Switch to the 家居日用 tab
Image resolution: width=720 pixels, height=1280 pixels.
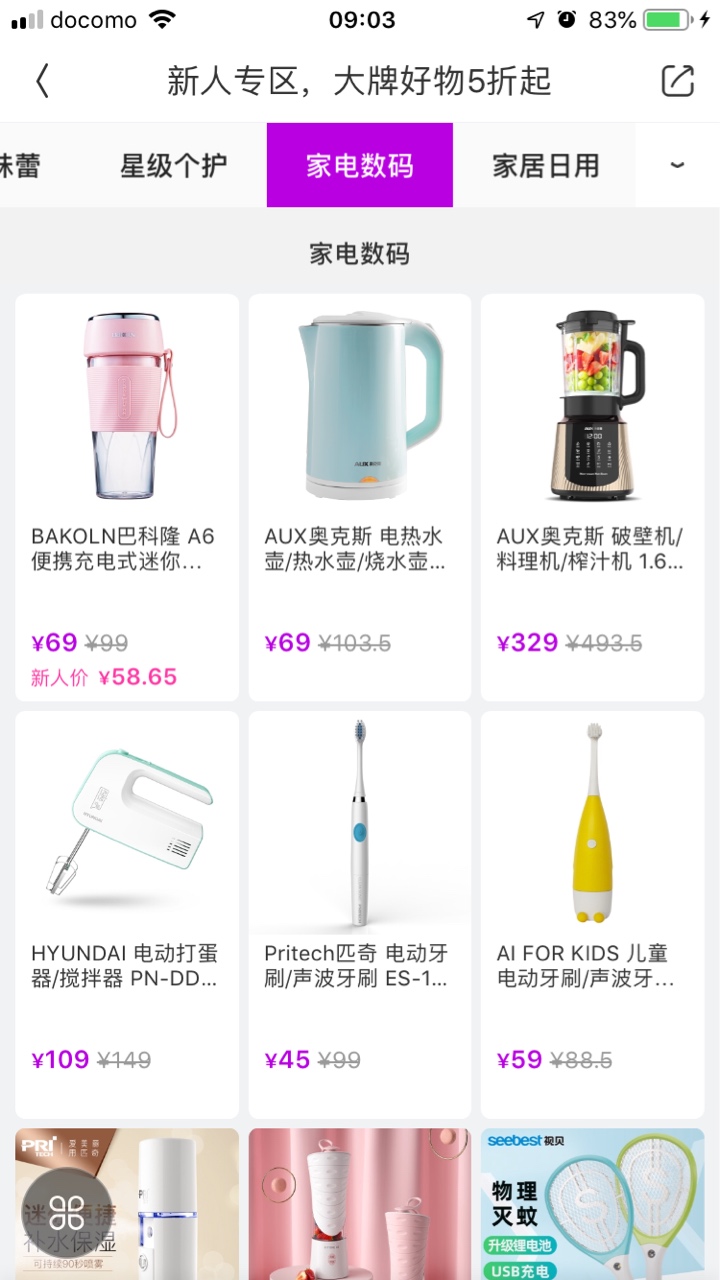click(545, 165)
